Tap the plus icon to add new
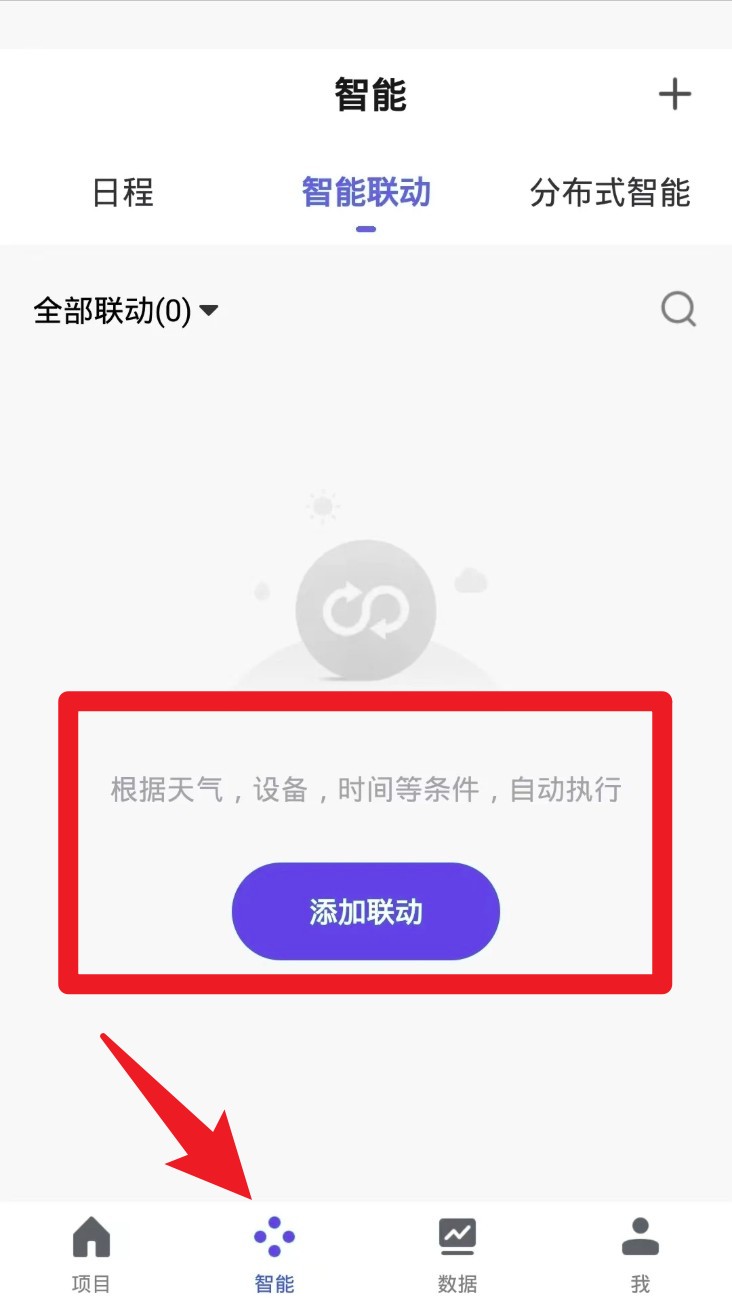 [675, 95]
